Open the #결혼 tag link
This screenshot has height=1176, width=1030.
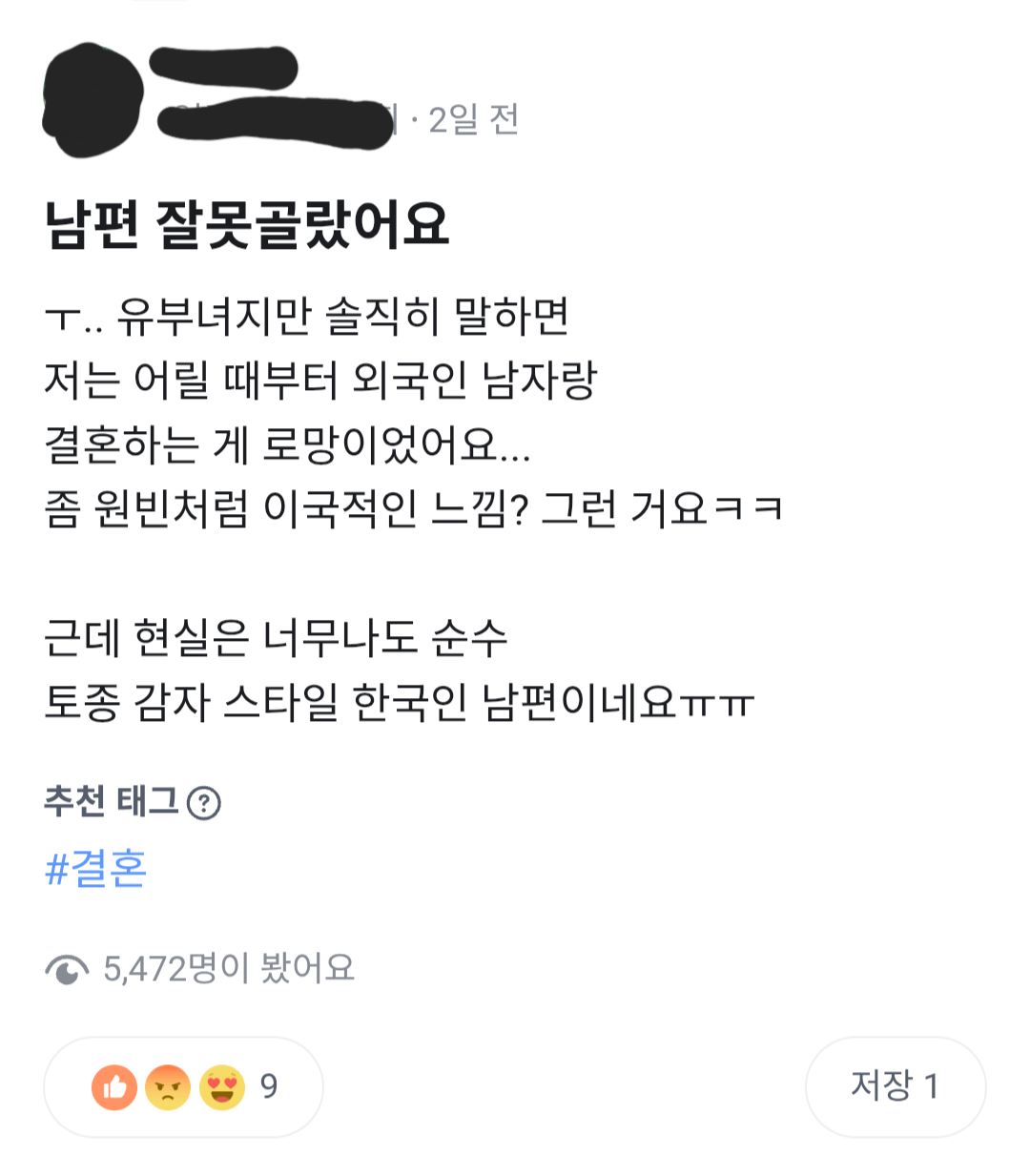tap(95, 868)
